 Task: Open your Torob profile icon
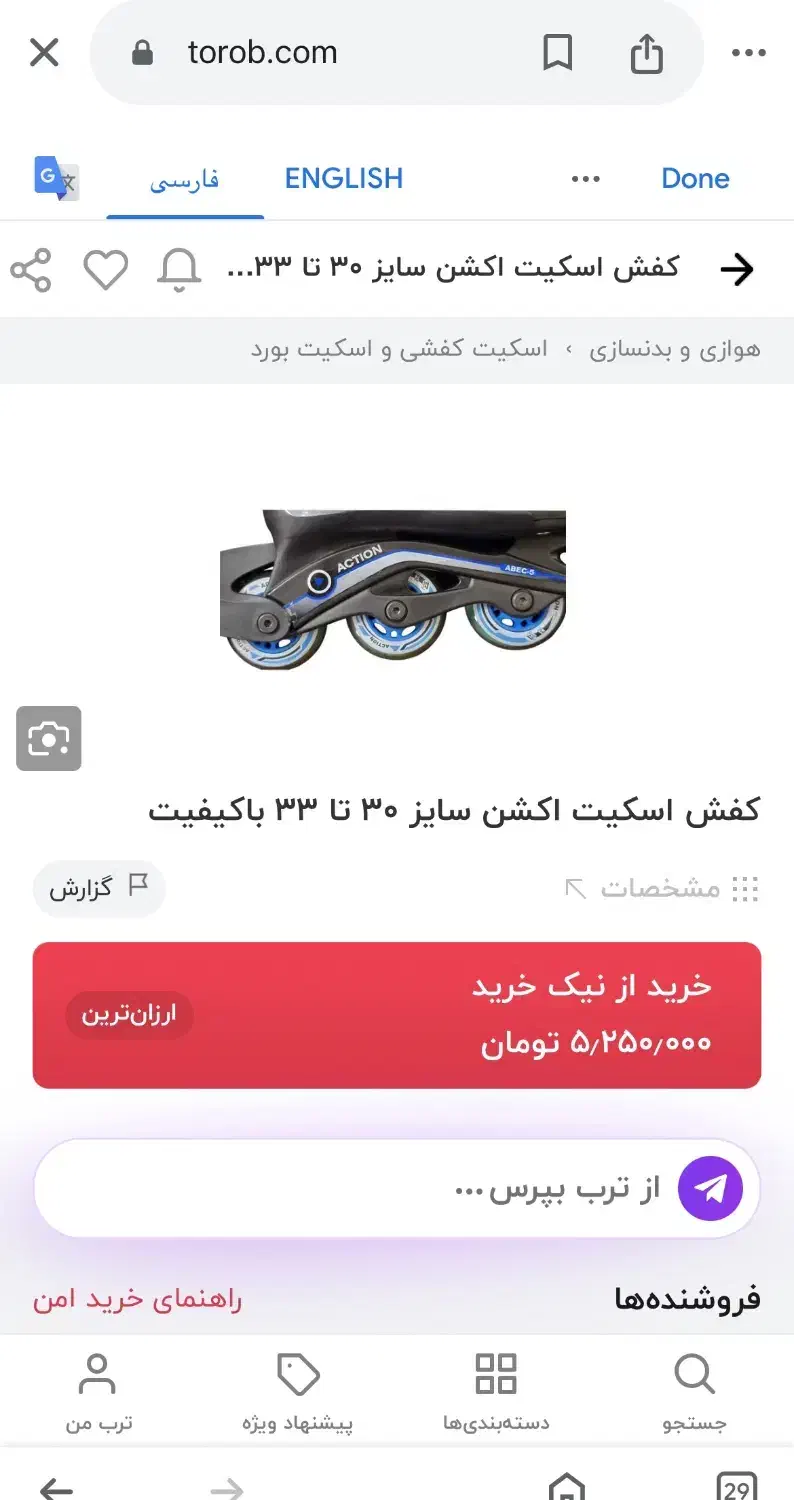click(x=97, y=1373)
